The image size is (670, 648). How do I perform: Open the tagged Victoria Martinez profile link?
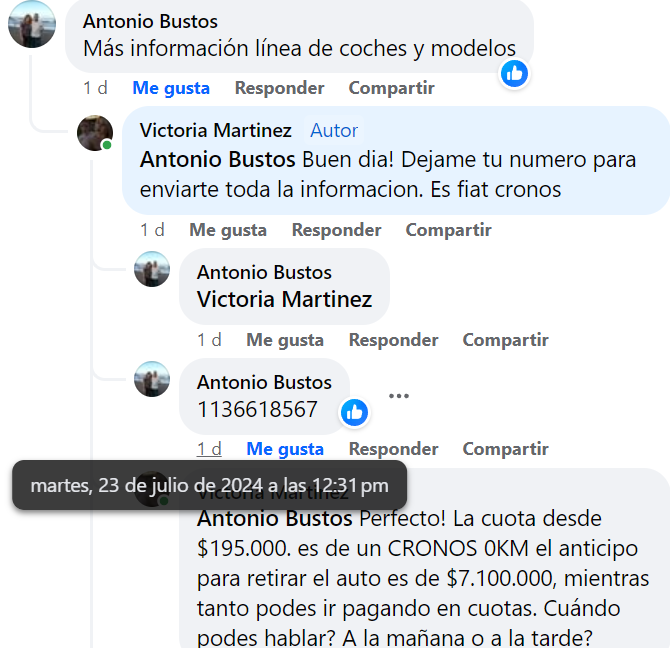coord(284,299)
